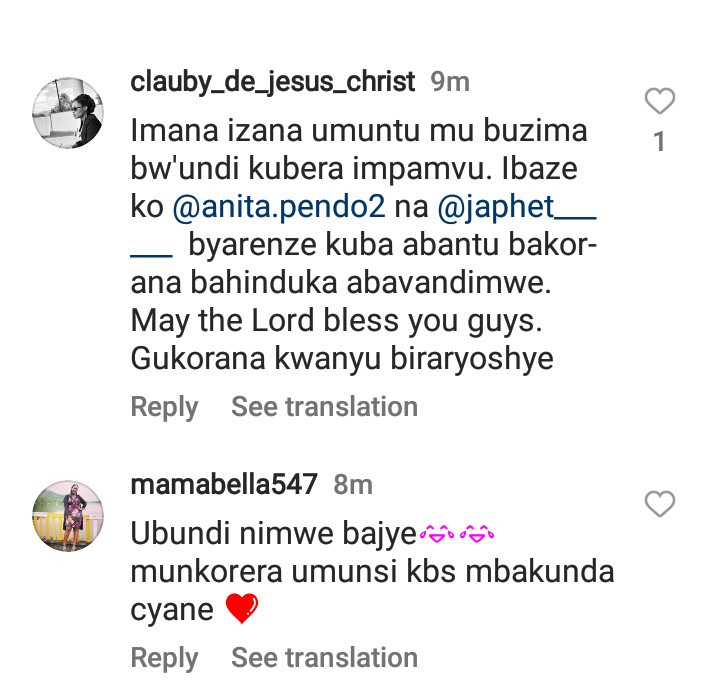
Task: View the mamabella547 username profile
Action: tap(224, 485)
